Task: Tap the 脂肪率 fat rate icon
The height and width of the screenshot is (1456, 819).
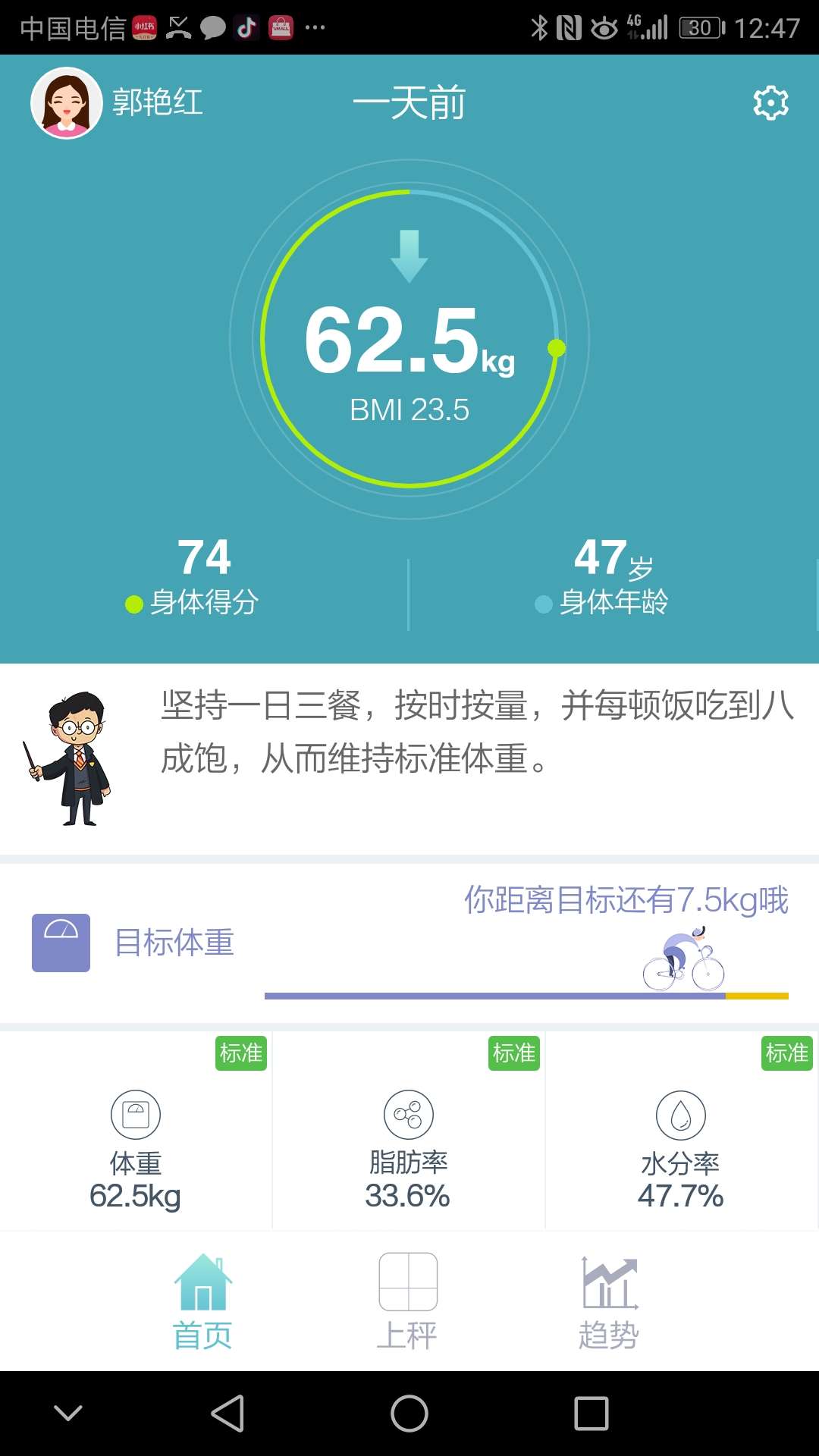Action: 409,1115
